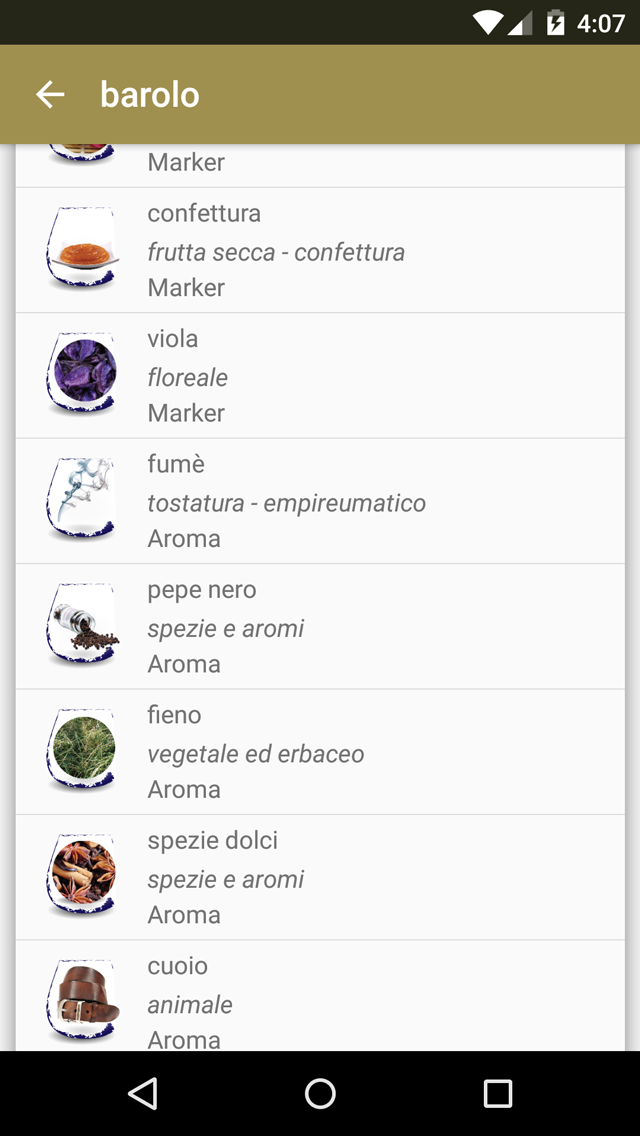Tap the pepe nero aroma row
This screenshot has width=640, height=1136.
tap(320, 627)
